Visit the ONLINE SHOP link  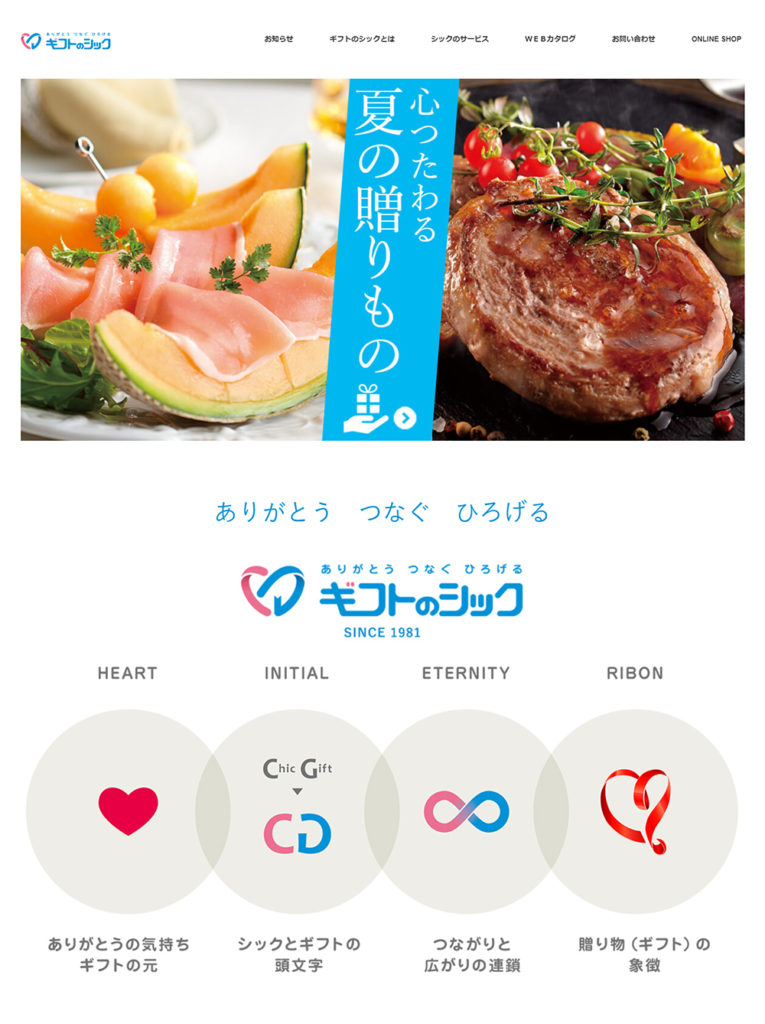716,39
